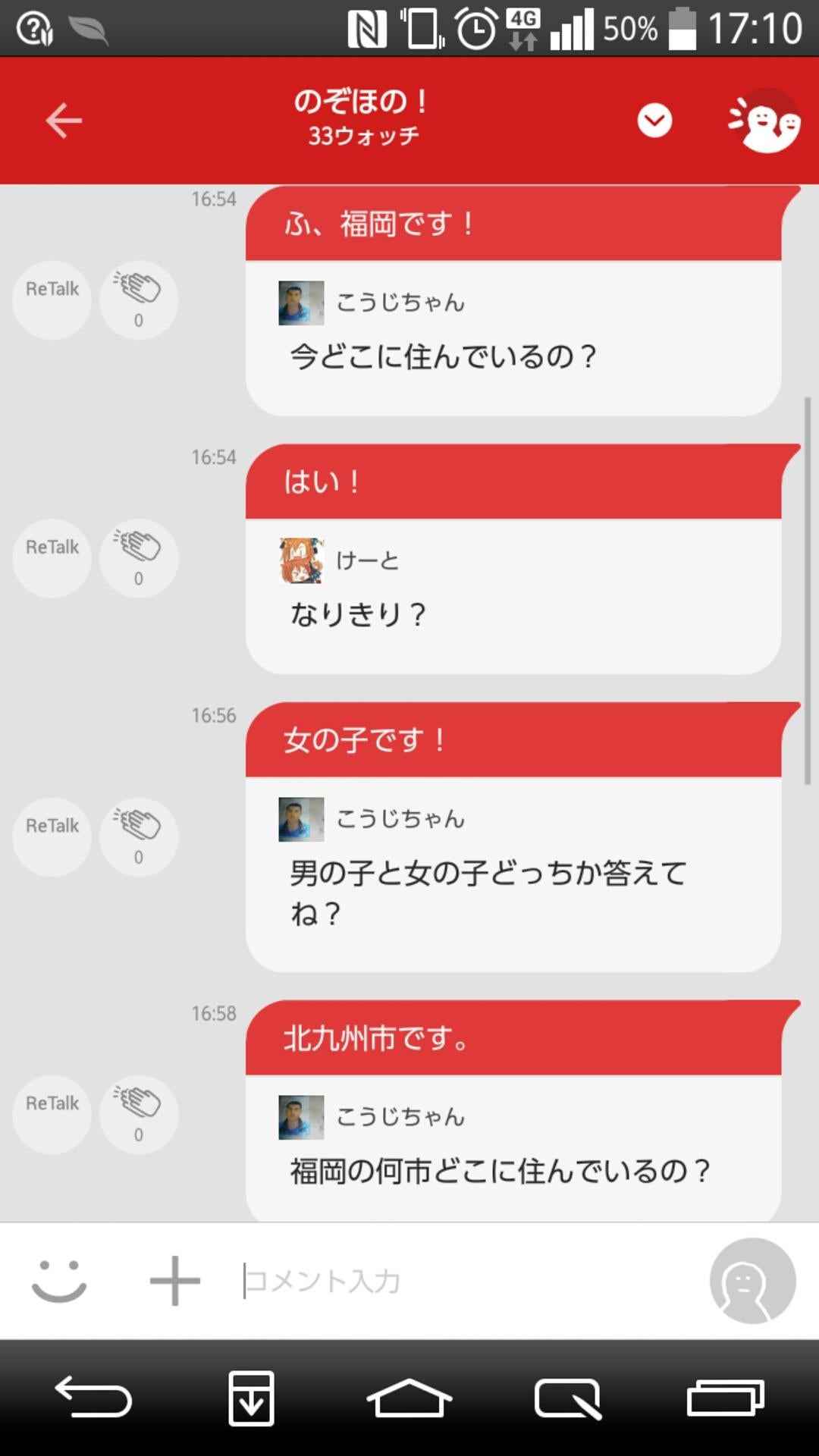Tap the clap icon under 北九州市です。 message
The height and width of the screenshot is (1456, 819).
tap(139, 1113)
